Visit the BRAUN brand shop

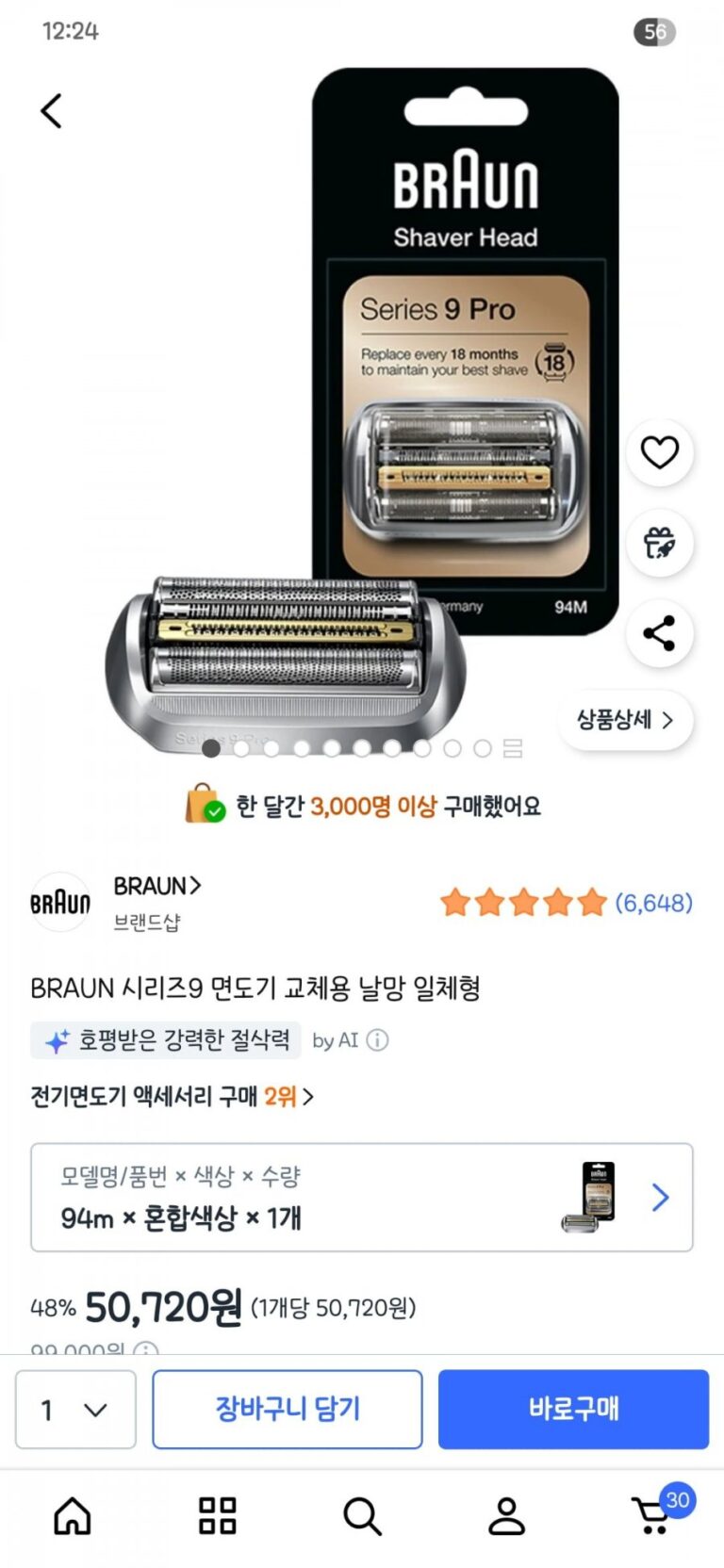coord(156,887)
